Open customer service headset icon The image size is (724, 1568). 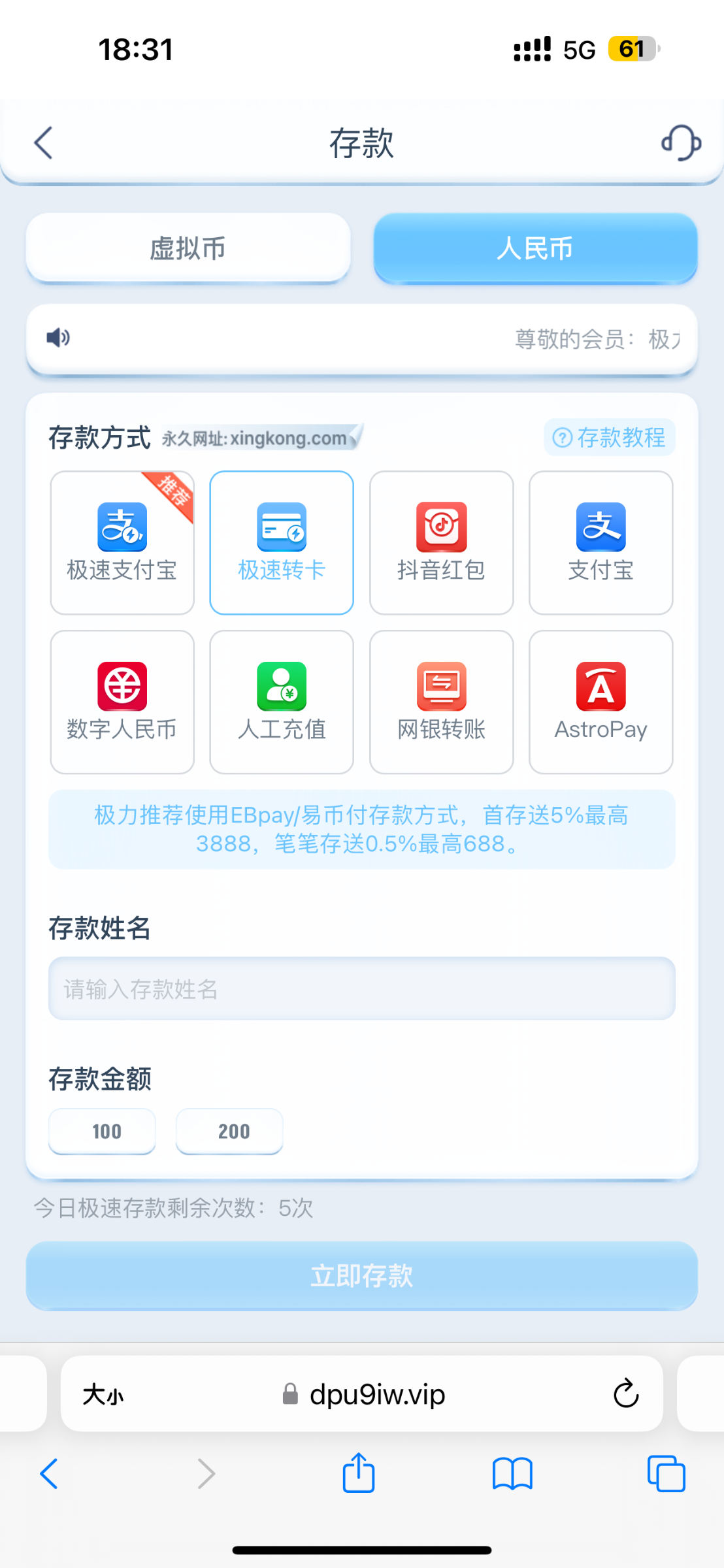pos(681,142)
